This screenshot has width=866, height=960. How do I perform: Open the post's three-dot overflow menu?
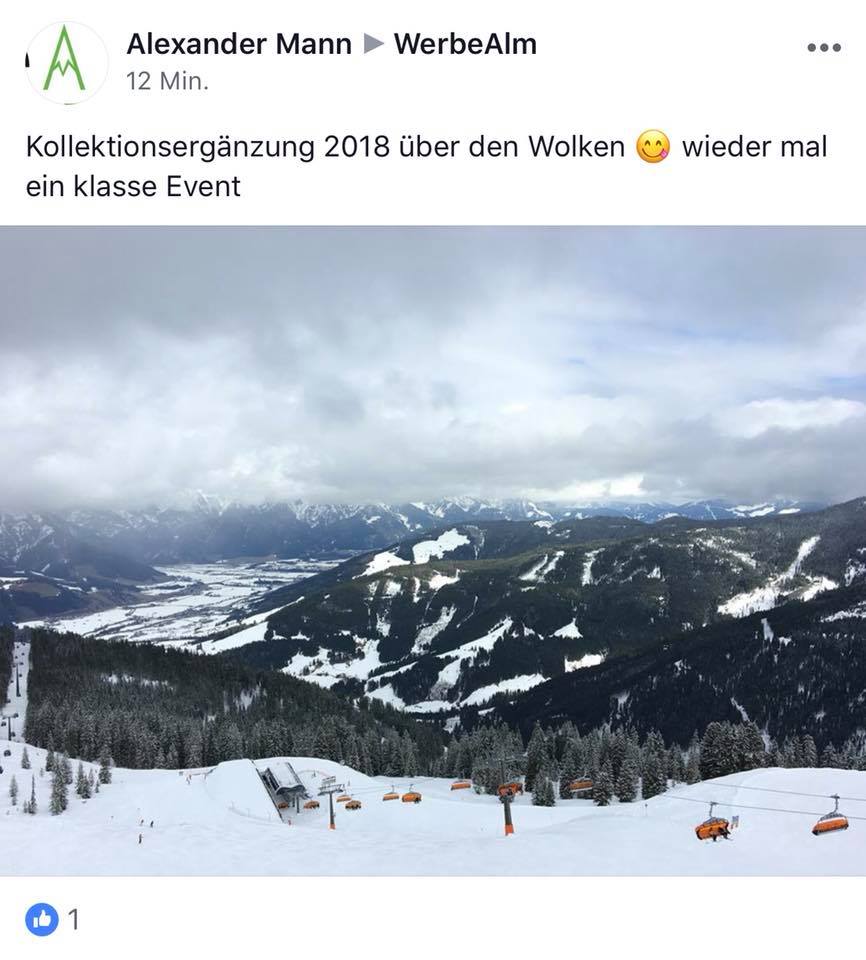[x=823, y=48]
